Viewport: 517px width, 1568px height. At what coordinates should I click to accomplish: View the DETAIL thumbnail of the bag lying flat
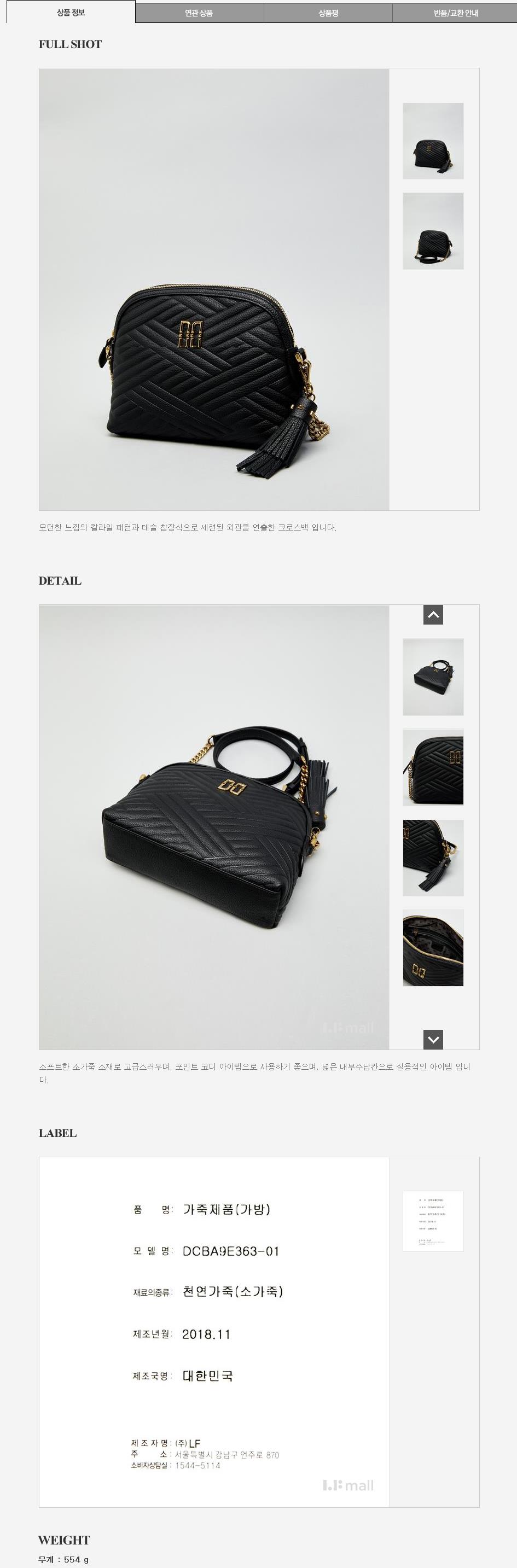pos(433,677)
